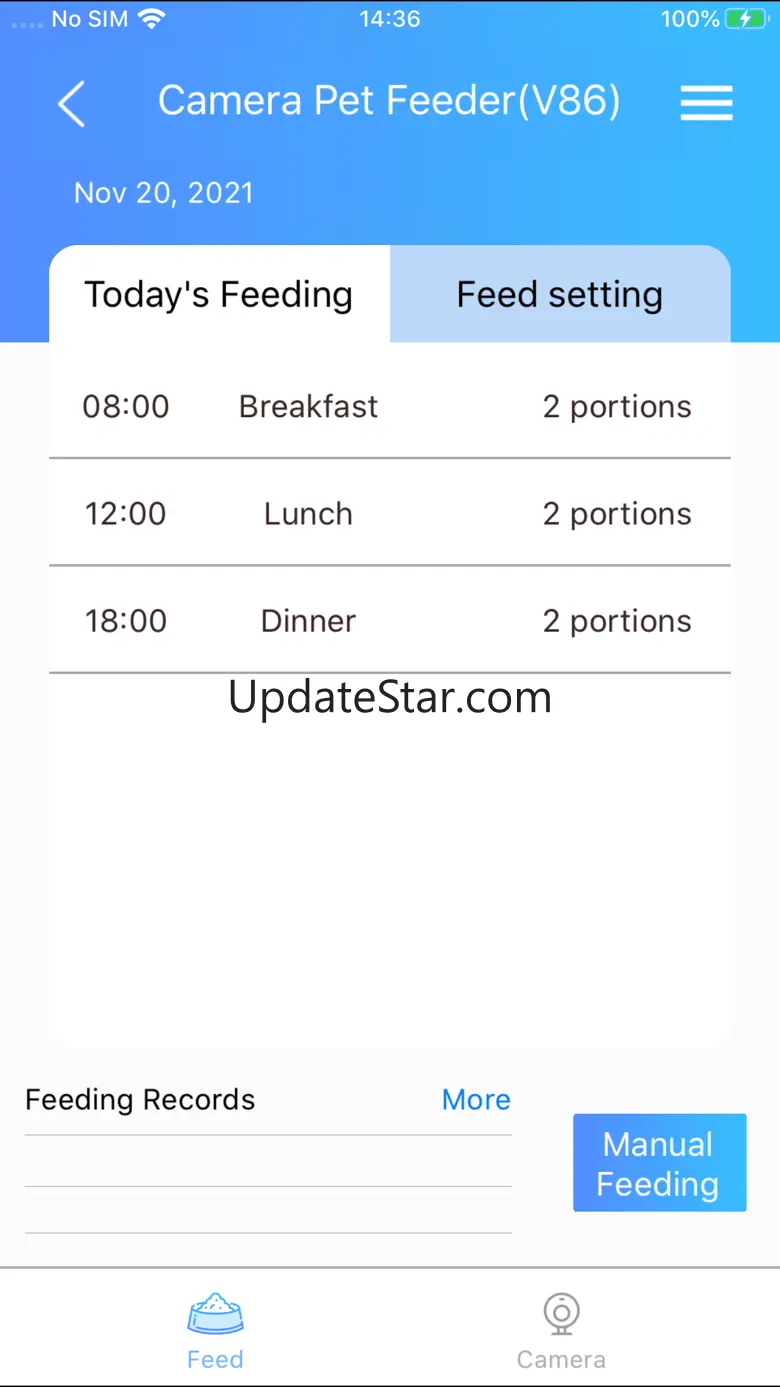This screenshot has height=1387, width=780.
Task: Open the hamburger menu
Action: pos(706,103)
